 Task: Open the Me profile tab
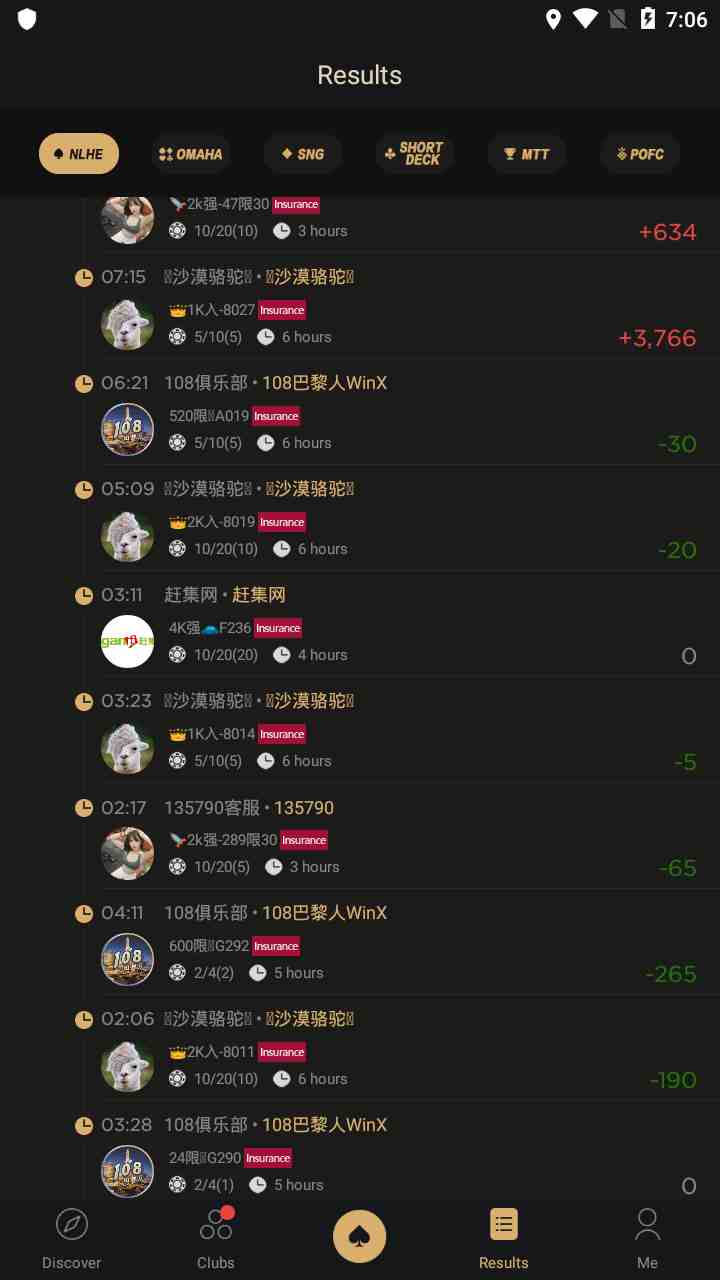point(648,1240)
